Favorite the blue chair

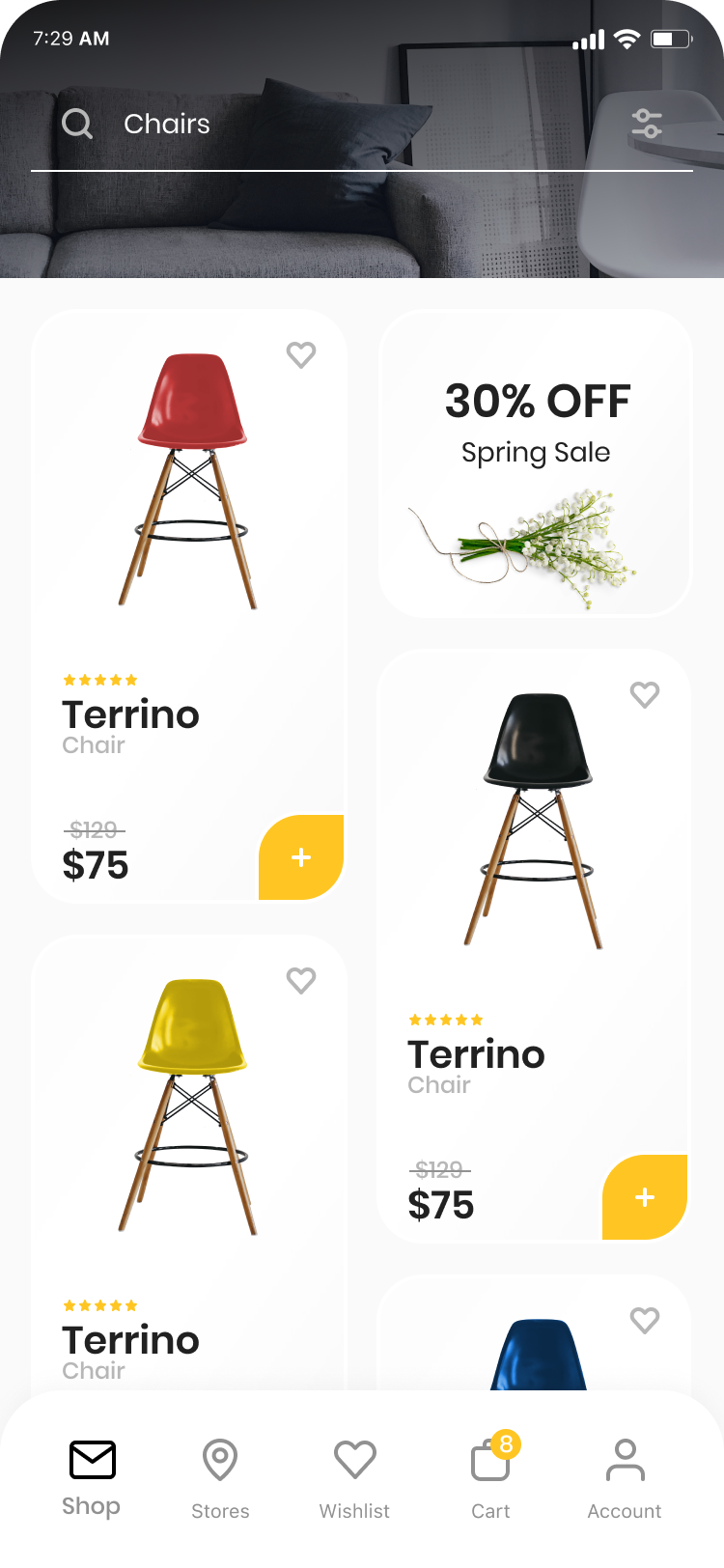click(x=645, y=1321)
